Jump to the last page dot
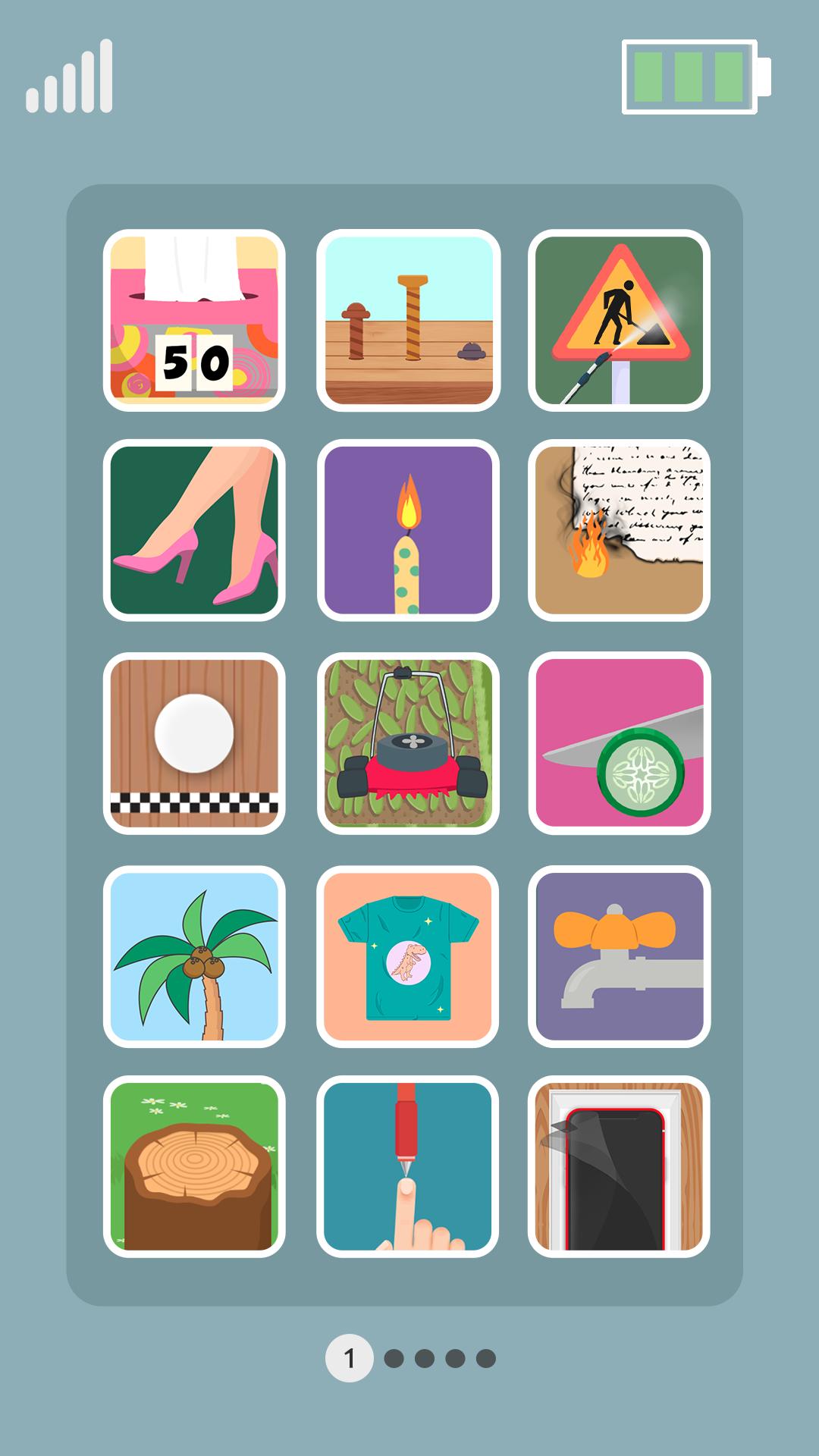This screenshot has width=819, height=1456. coord(486,1358)
